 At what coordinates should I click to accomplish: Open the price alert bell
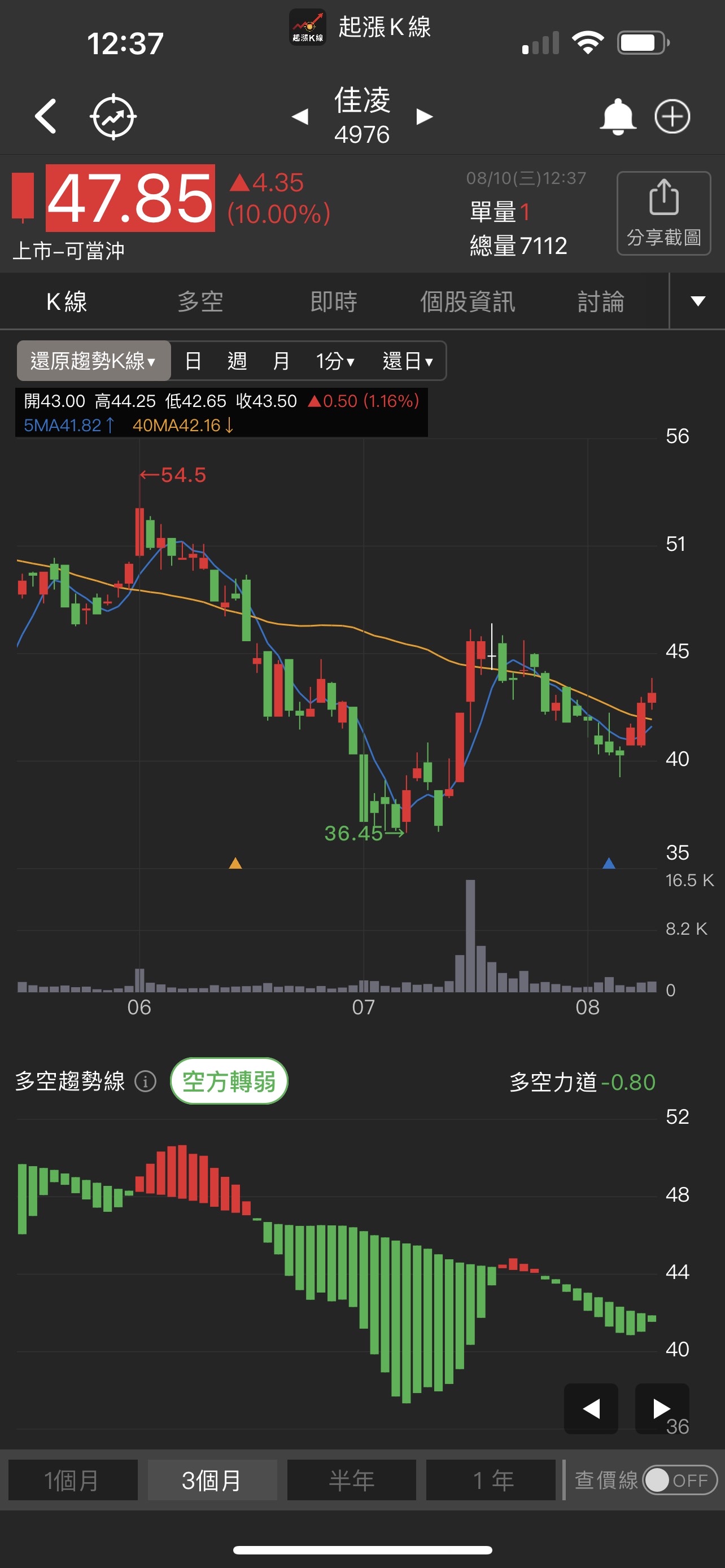617,116
